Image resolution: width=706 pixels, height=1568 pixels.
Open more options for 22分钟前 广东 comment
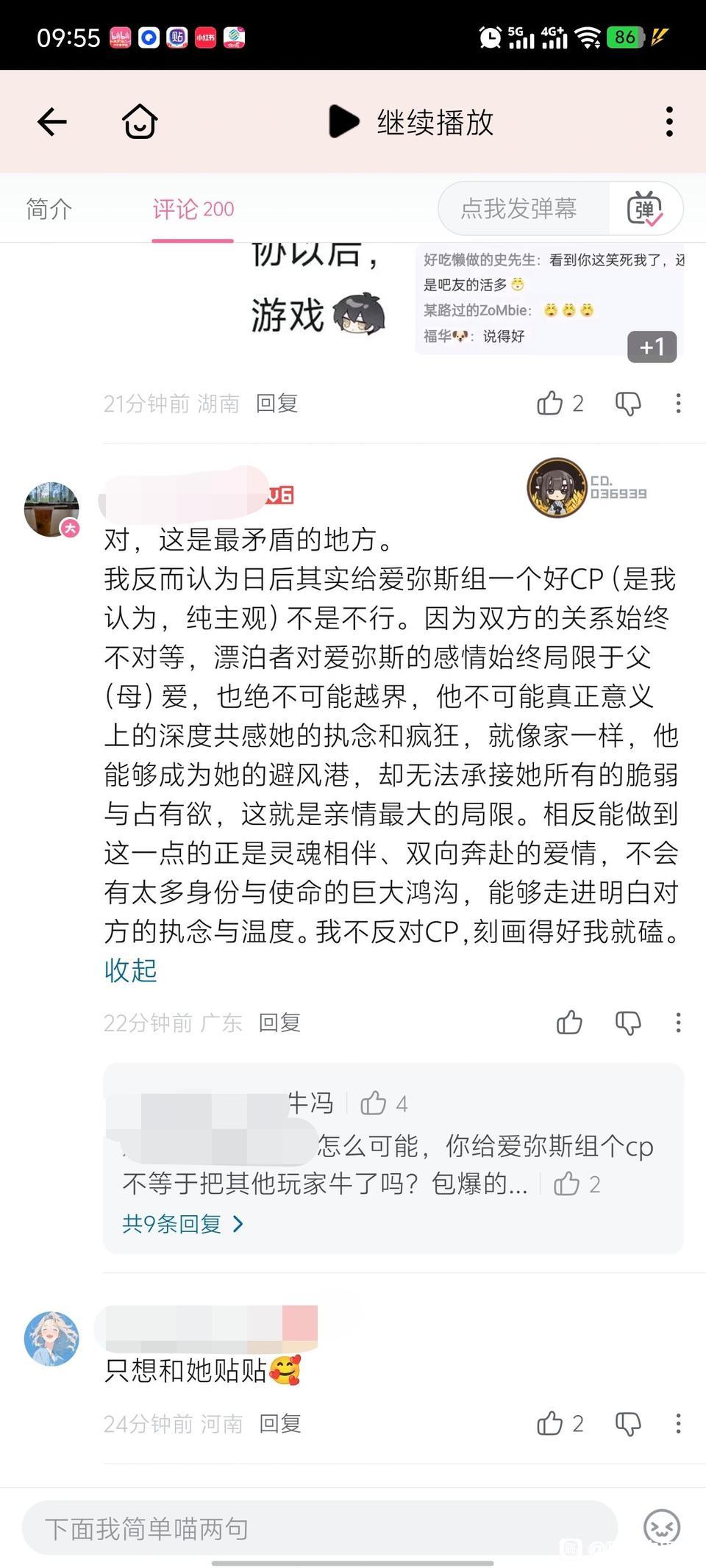pos(678,1023)
